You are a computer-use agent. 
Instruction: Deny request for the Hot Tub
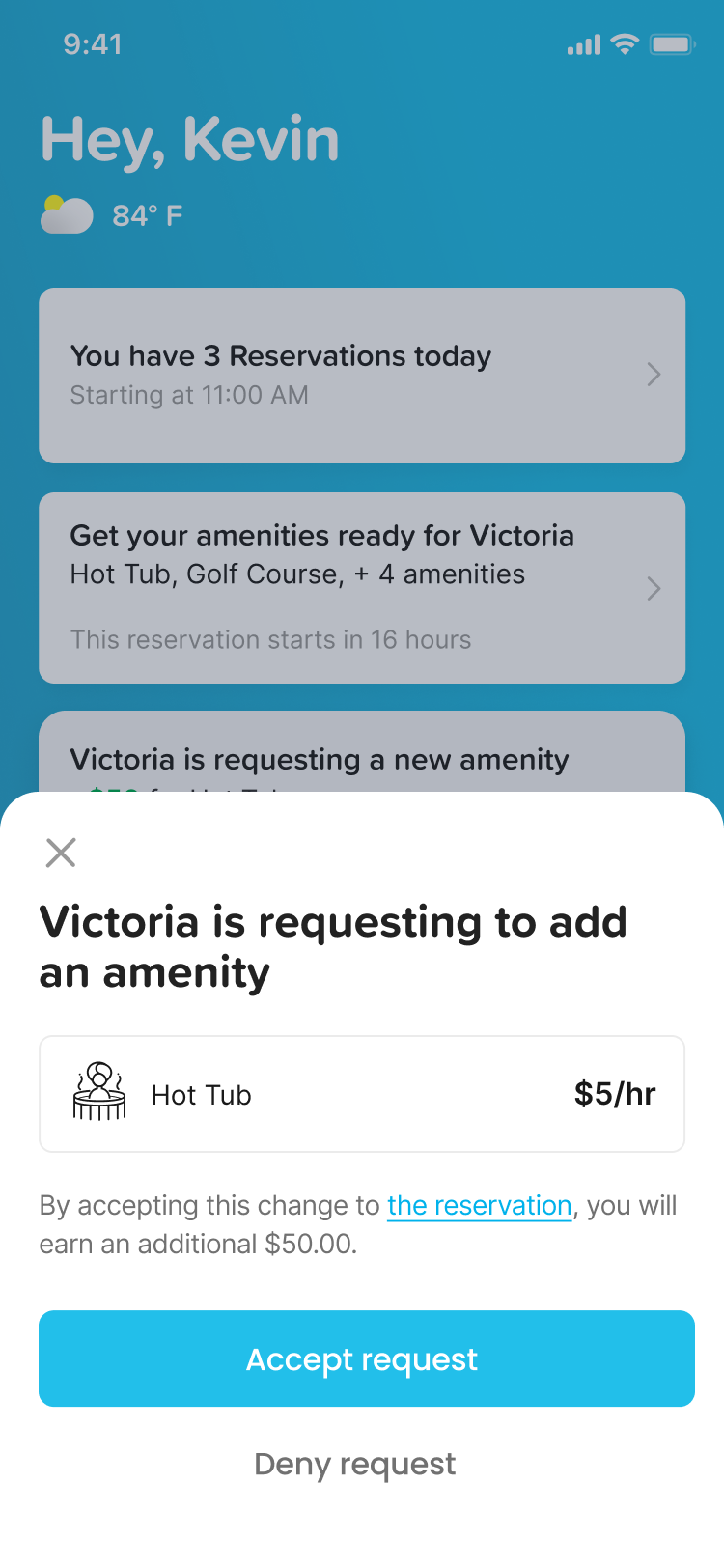[x=354, y=1464]
